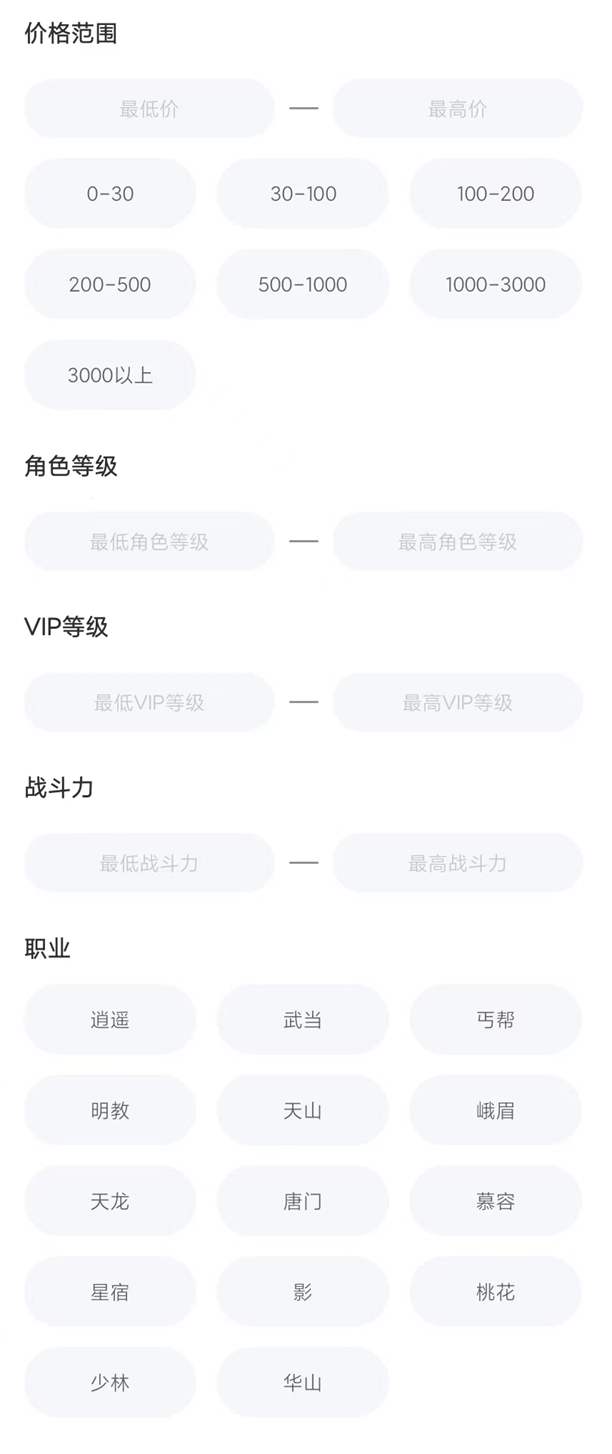Pick the 500-1000 price chip

pos(303,285)
